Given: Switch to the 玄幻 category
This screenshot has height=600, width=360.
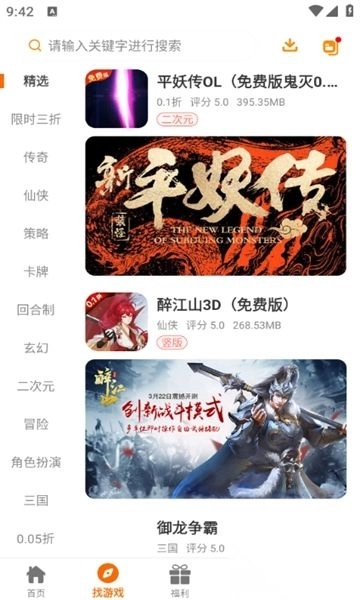Looking at the screenshot, I should (36, 348).
